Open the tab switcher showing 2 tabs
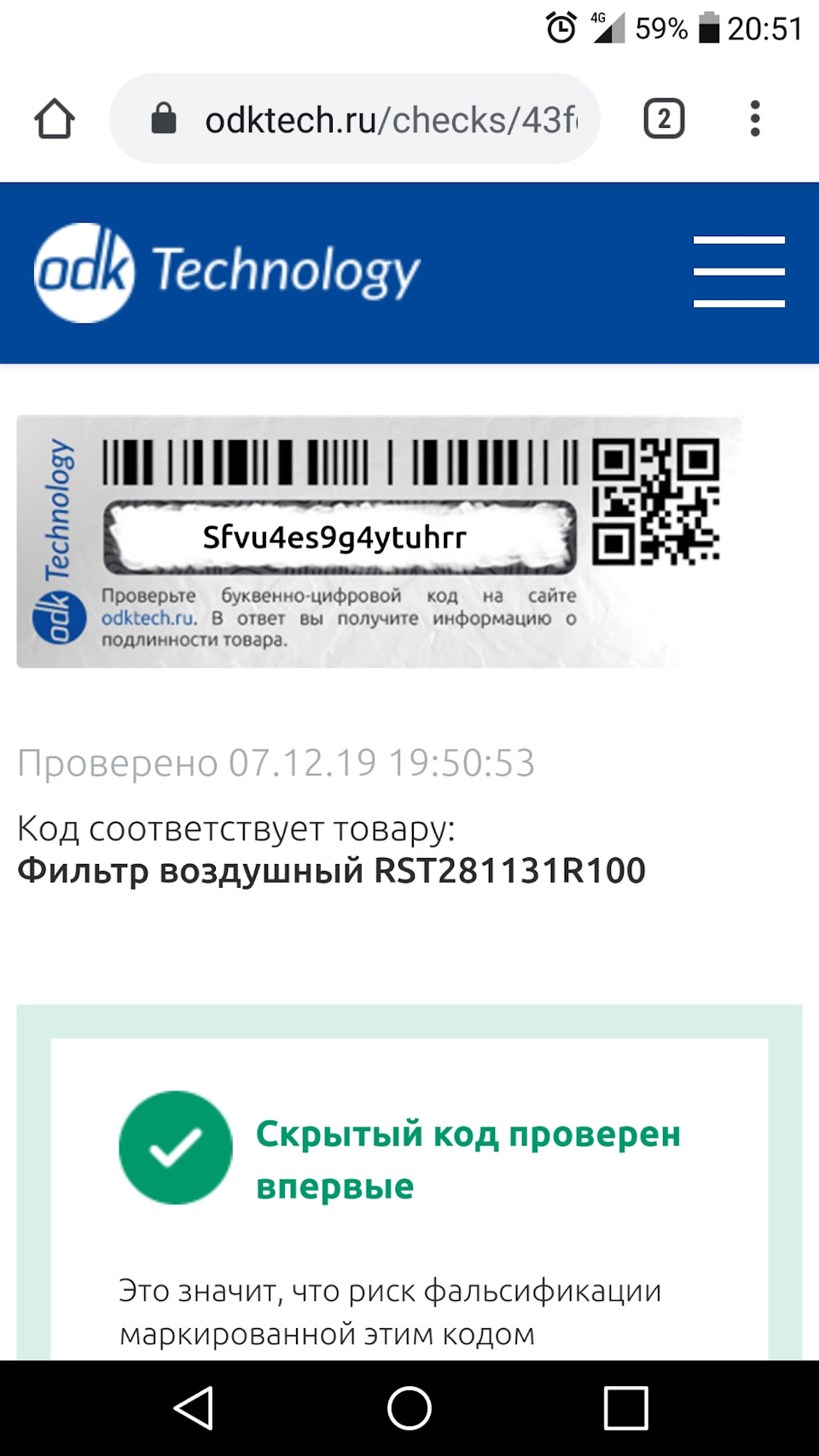 [664, 119]
